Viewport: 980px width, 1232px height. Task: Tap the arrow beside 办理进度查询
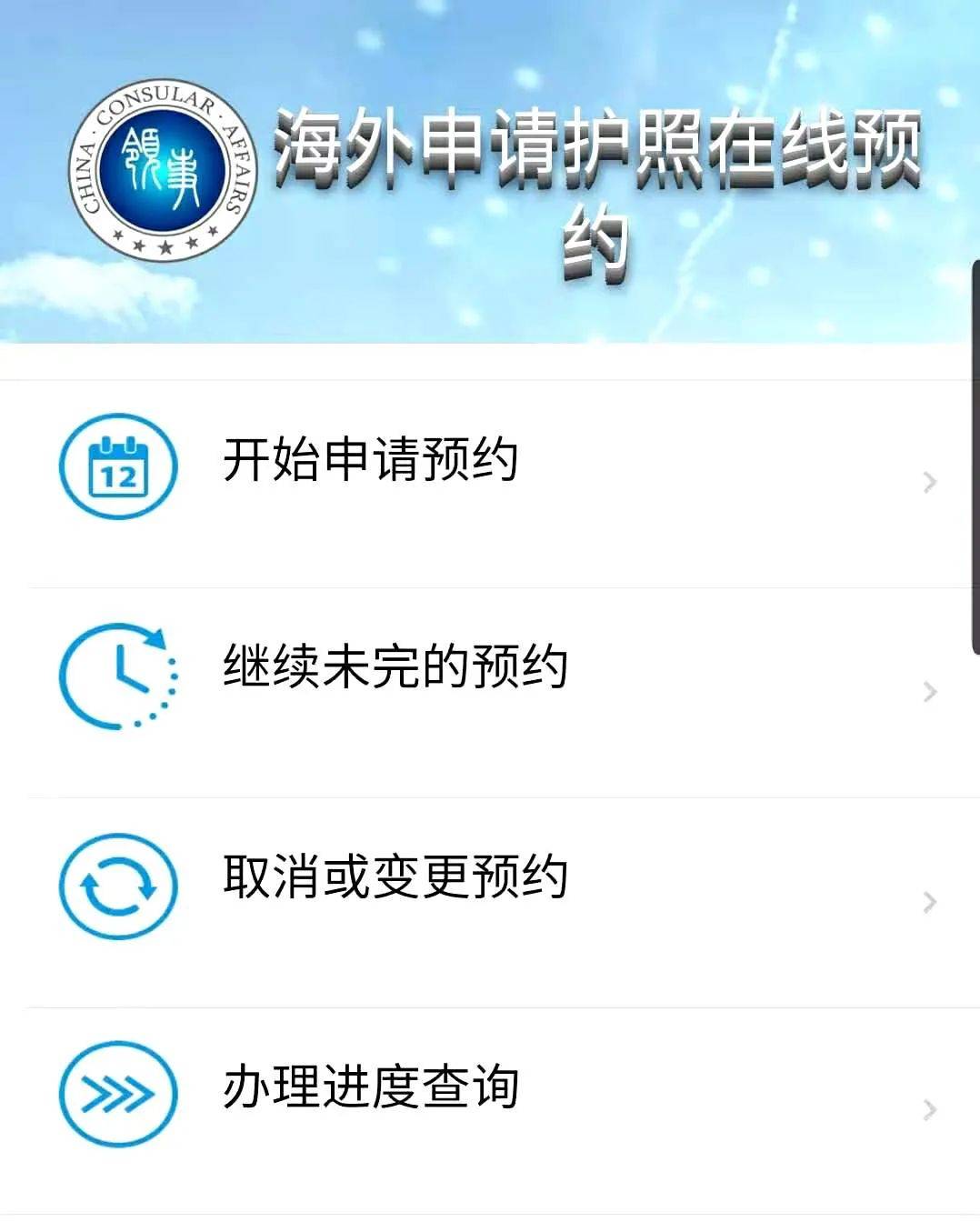[930, 1110]
